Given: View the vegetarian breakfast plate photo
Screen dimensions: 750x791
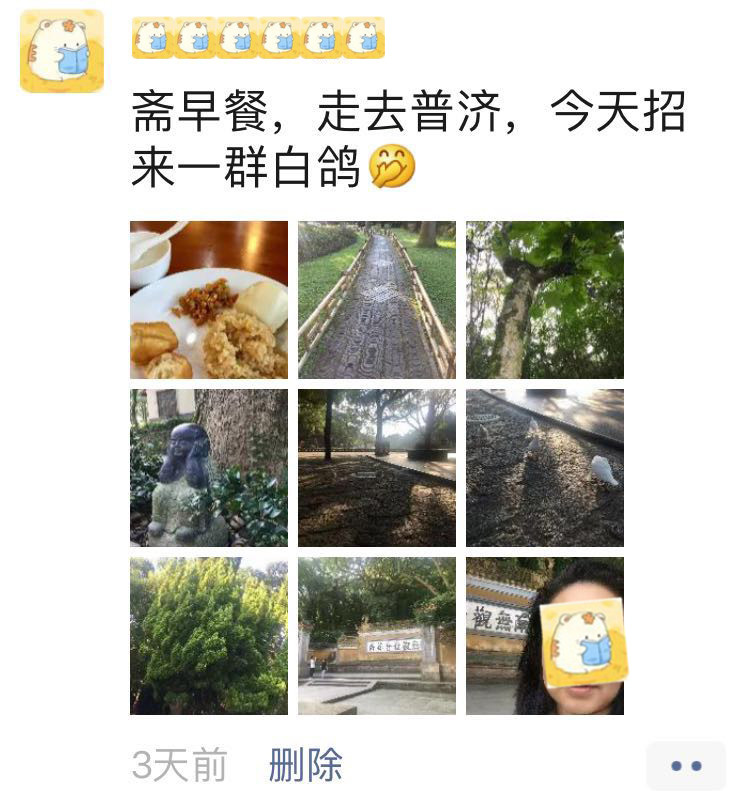Looking at the screenshot, I should click(x=209, y=300).
